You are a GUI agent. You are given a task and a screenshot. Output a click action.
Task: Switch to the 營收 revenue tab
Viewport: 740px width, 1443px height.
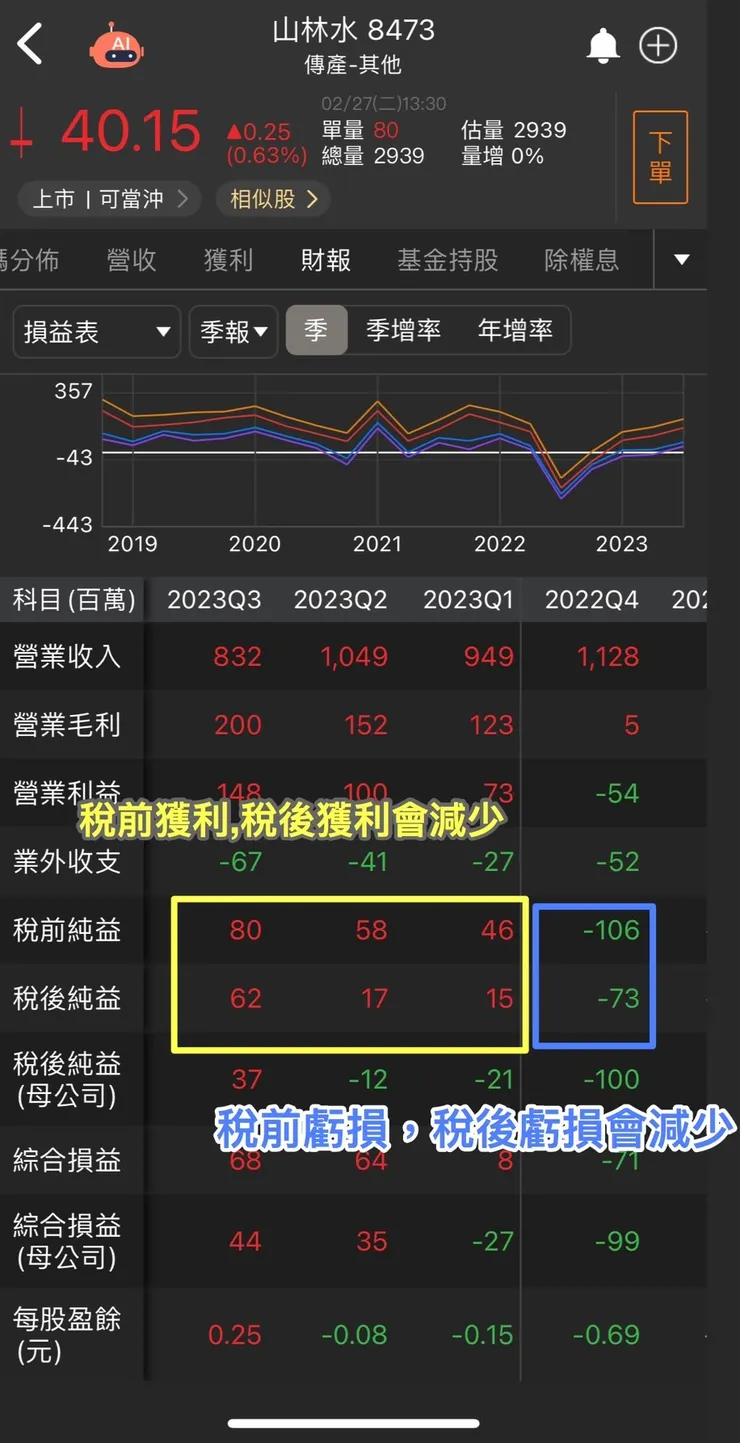(x=130, y=259)
